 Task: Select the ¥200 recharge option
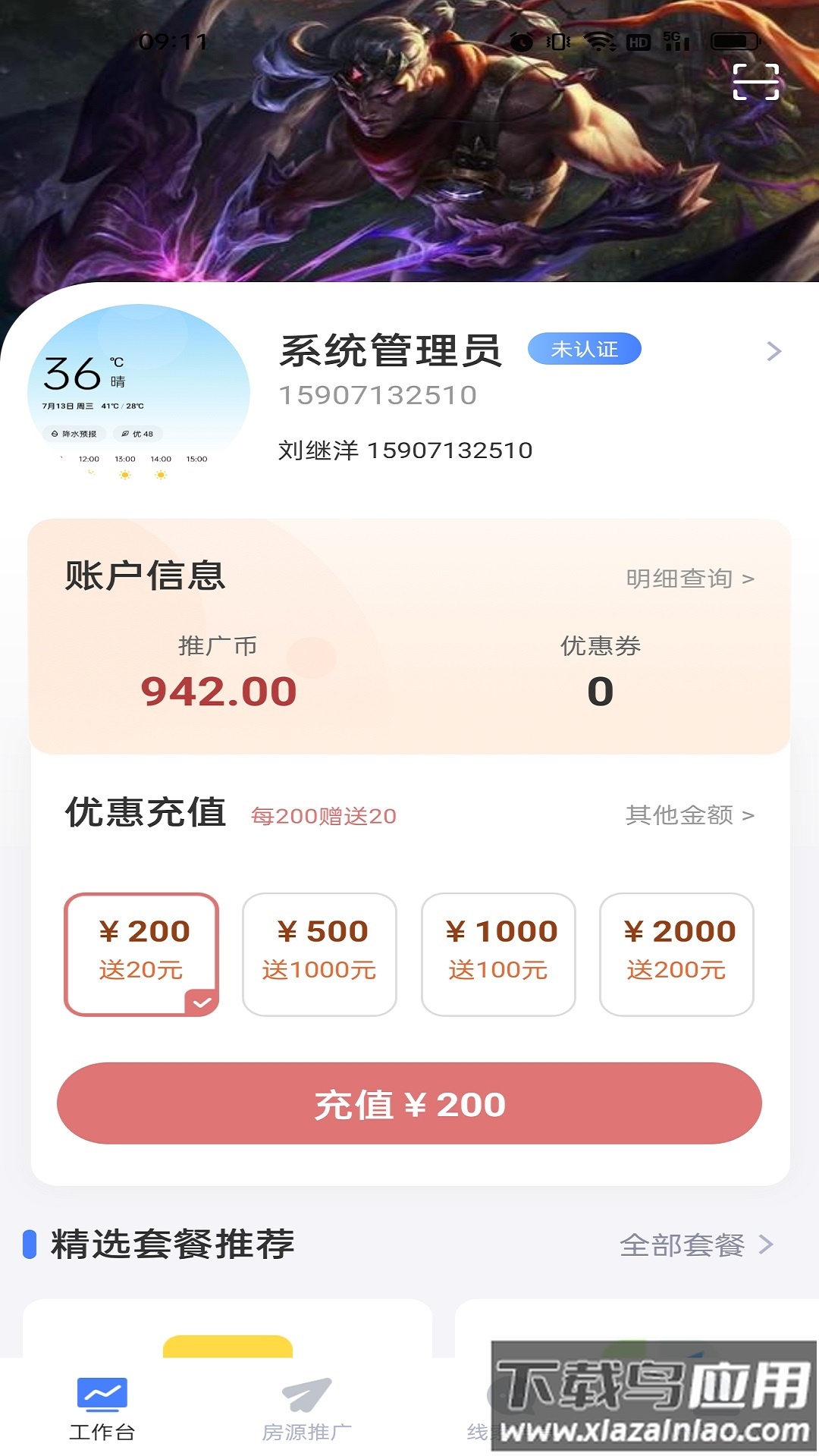pos(140,953)
